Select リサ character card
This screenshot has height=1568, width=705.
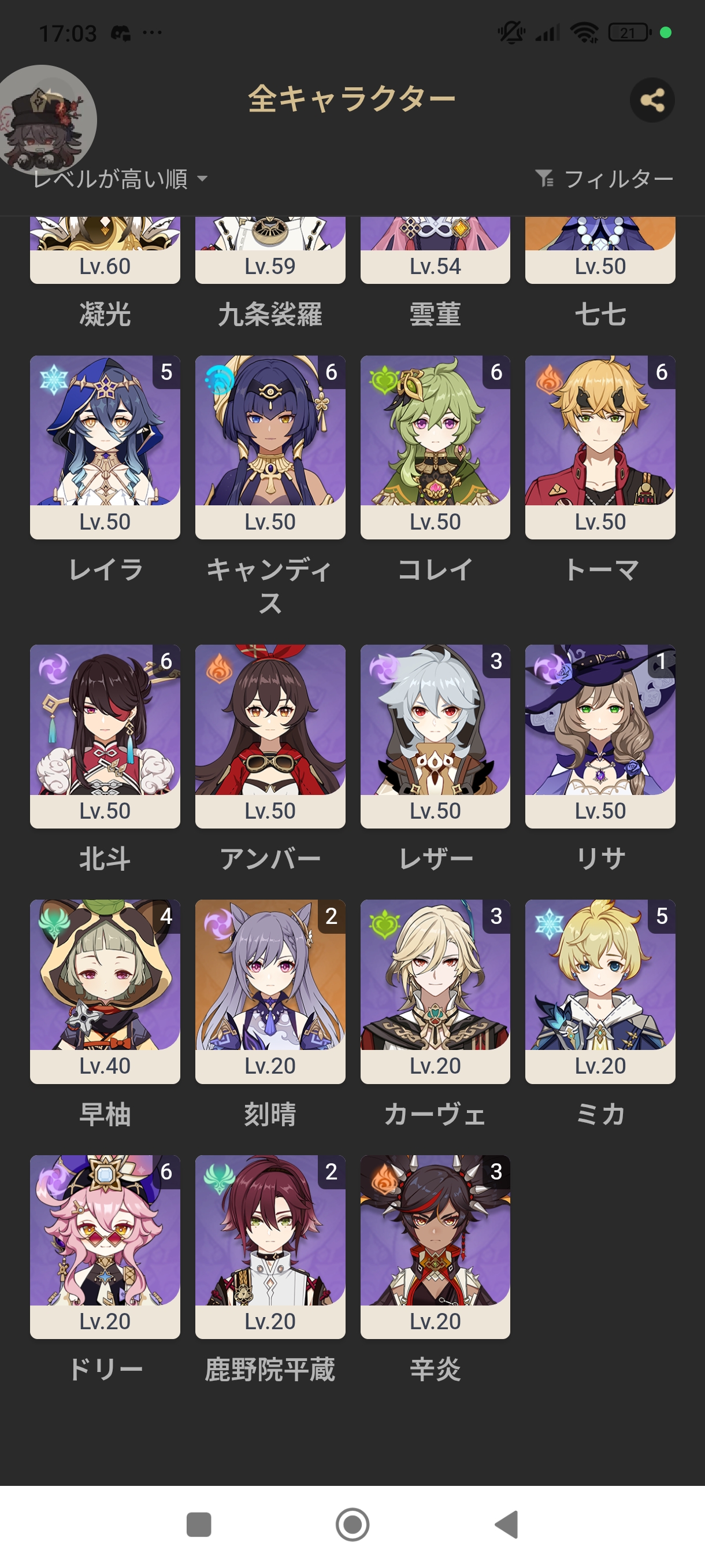600,736
